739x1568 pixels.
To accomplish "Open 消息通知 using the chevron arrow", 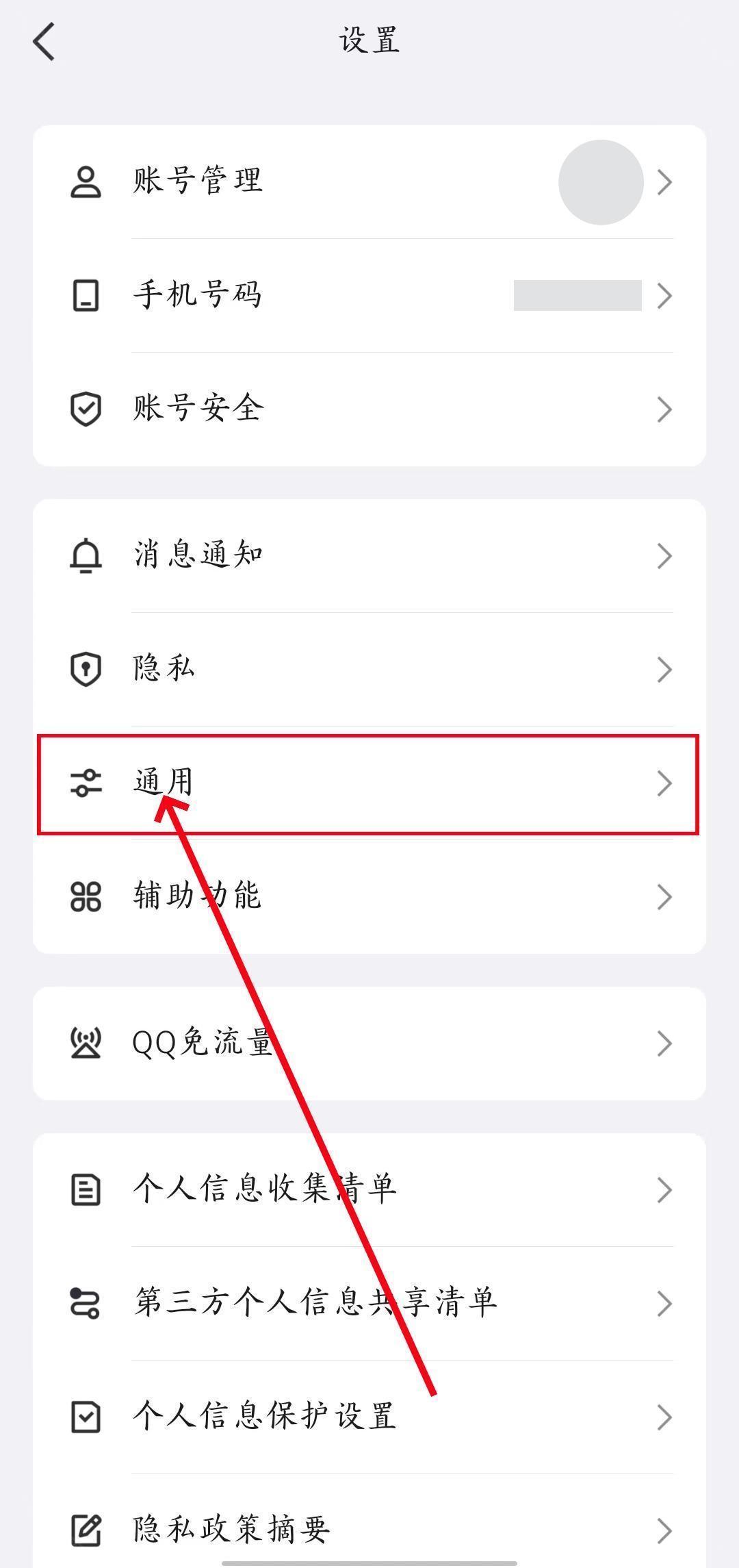I will point(664,556).
